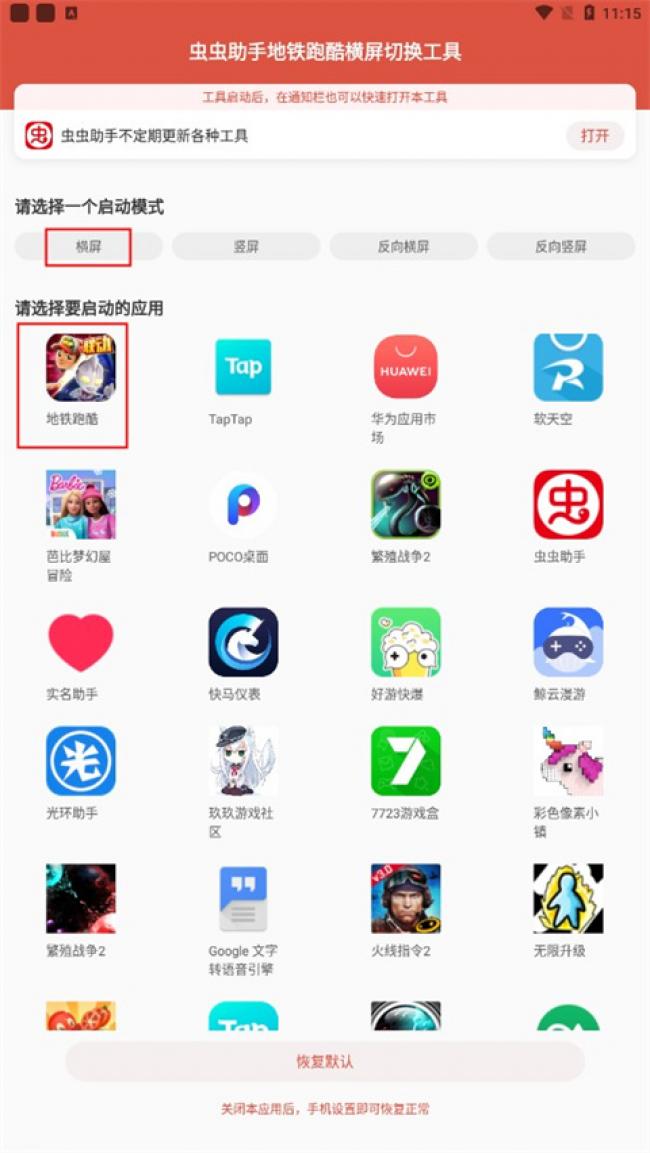The width and height of the screenshot is (650, 1153).
Task: Select the 横屏 launch mode
Action: (x=88, y=246)
